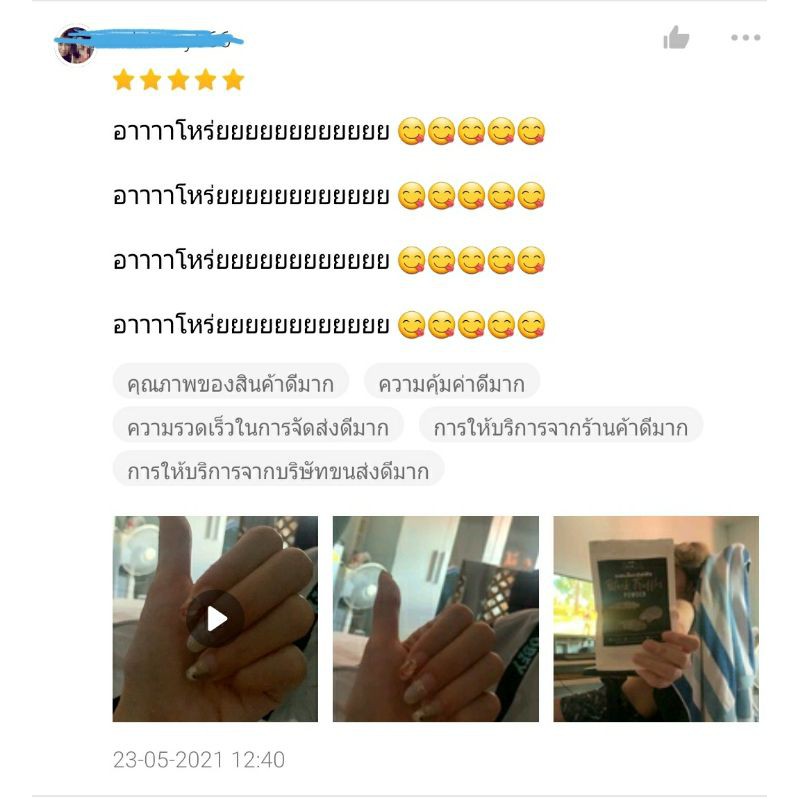Open the reviewer's profile picture

(75, 46)
